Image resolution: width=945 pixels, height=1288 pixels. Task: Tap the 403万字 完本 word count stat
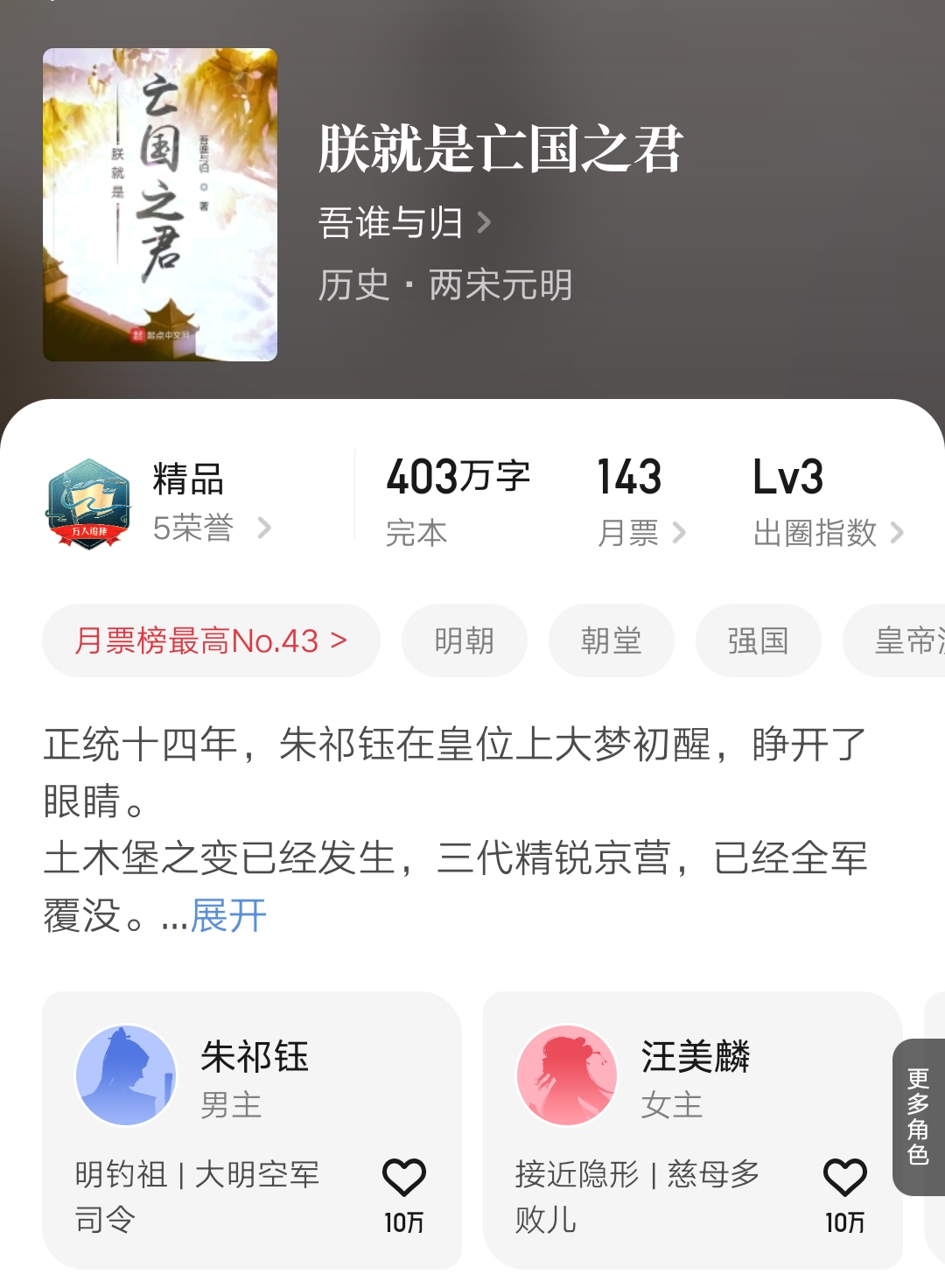[x=456, y=499]
